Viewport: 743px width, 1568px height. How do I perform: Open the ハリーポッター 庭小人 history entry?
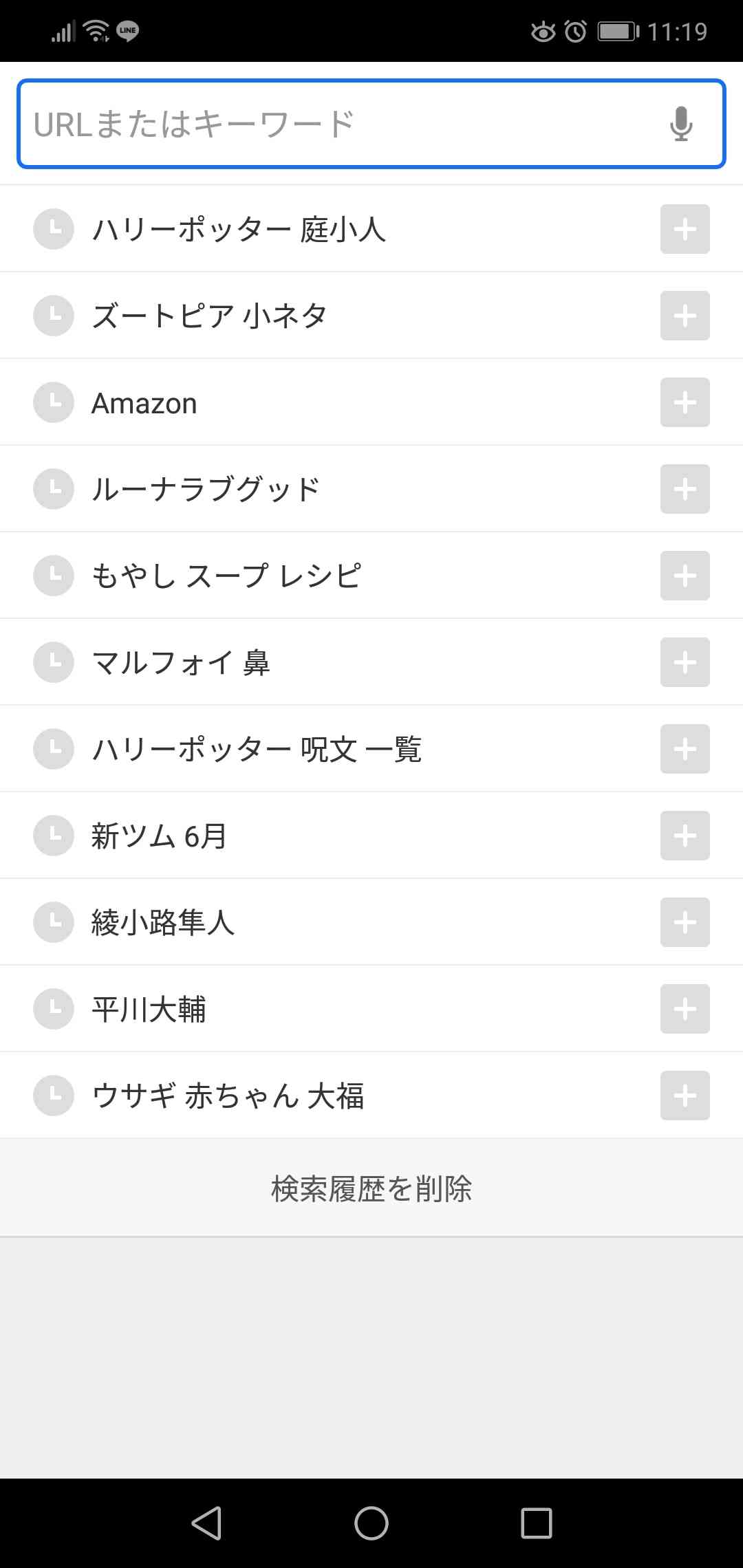371,229
